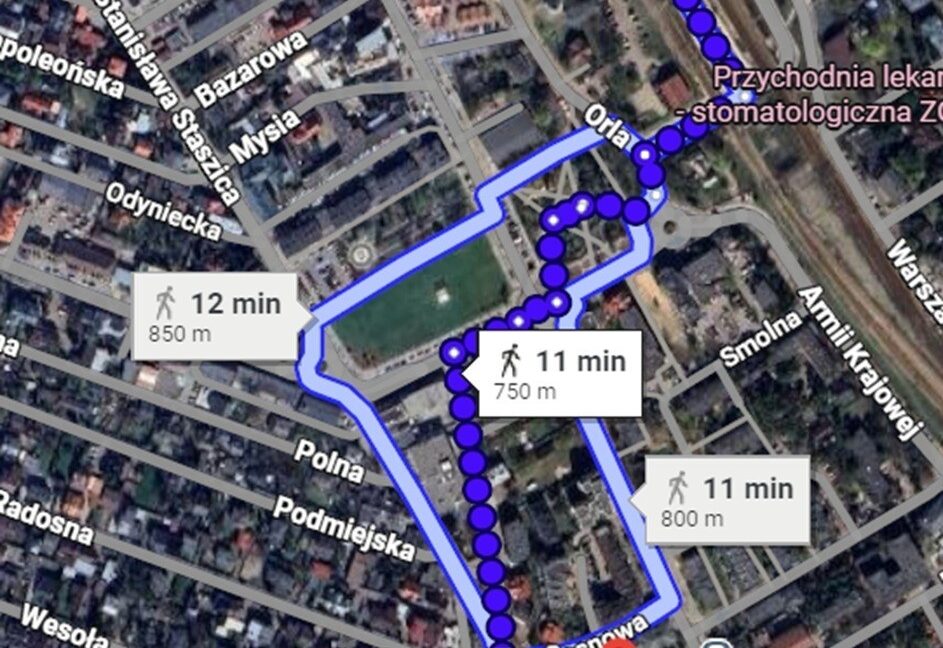Choose the 11 min 800 m alternate route
The image size is (943, 648).
726,500
